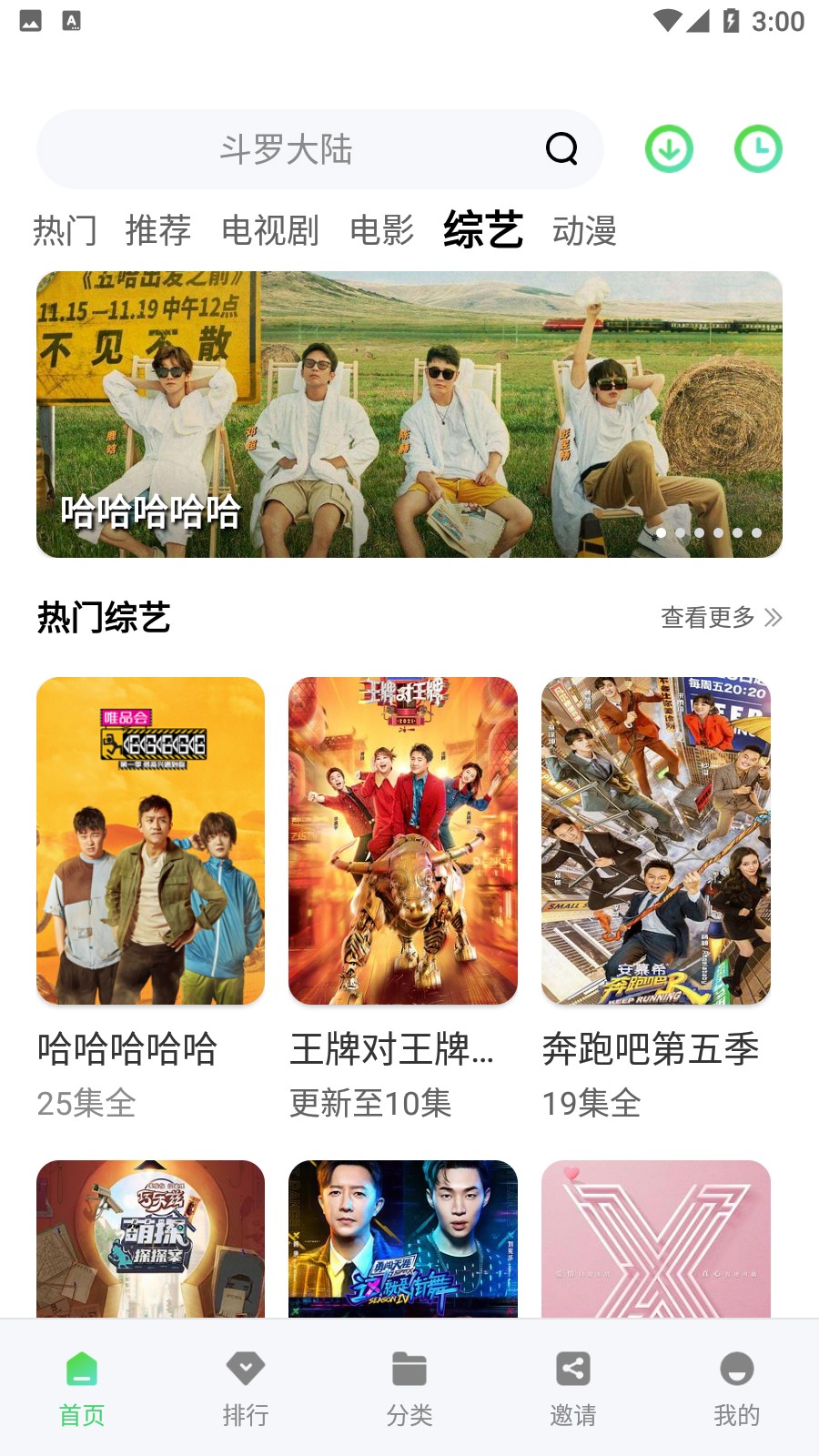Image resolution: width=819 pixels, height=1456 pixels.
Task: Open the 排行 ranking icon
Action: [245, 1368]
